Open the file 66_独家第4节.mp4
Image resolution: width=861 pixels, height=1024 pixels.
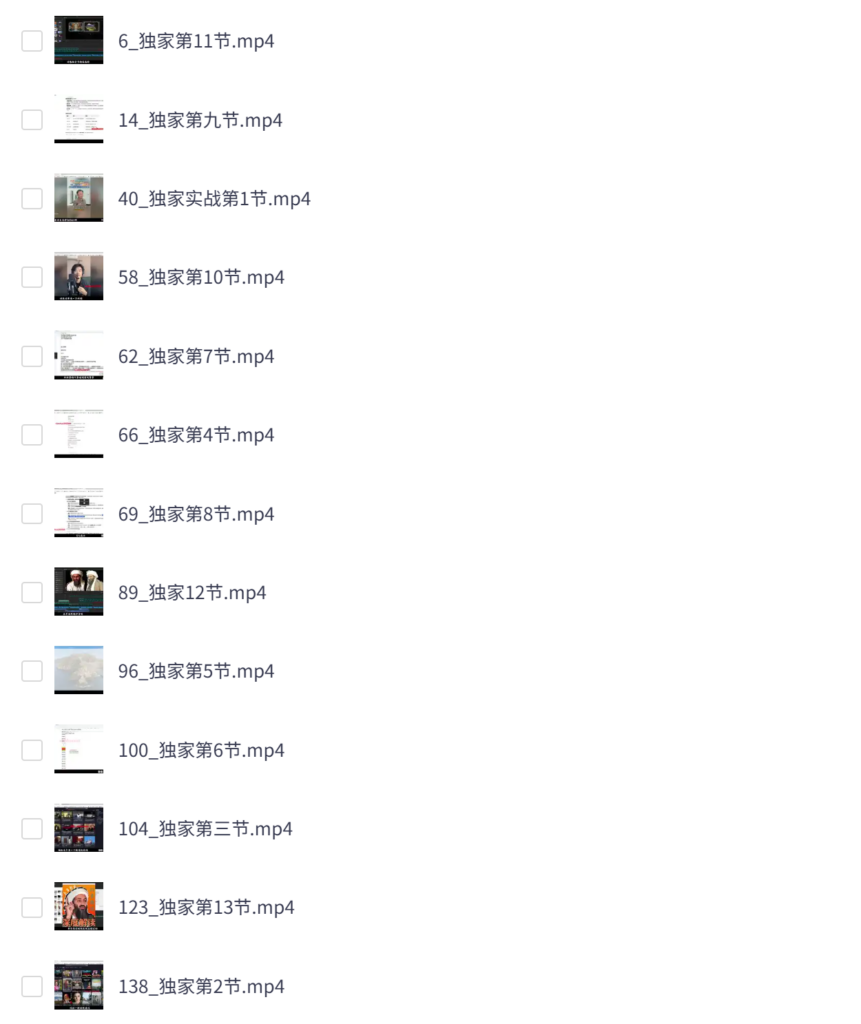[196, 435]
